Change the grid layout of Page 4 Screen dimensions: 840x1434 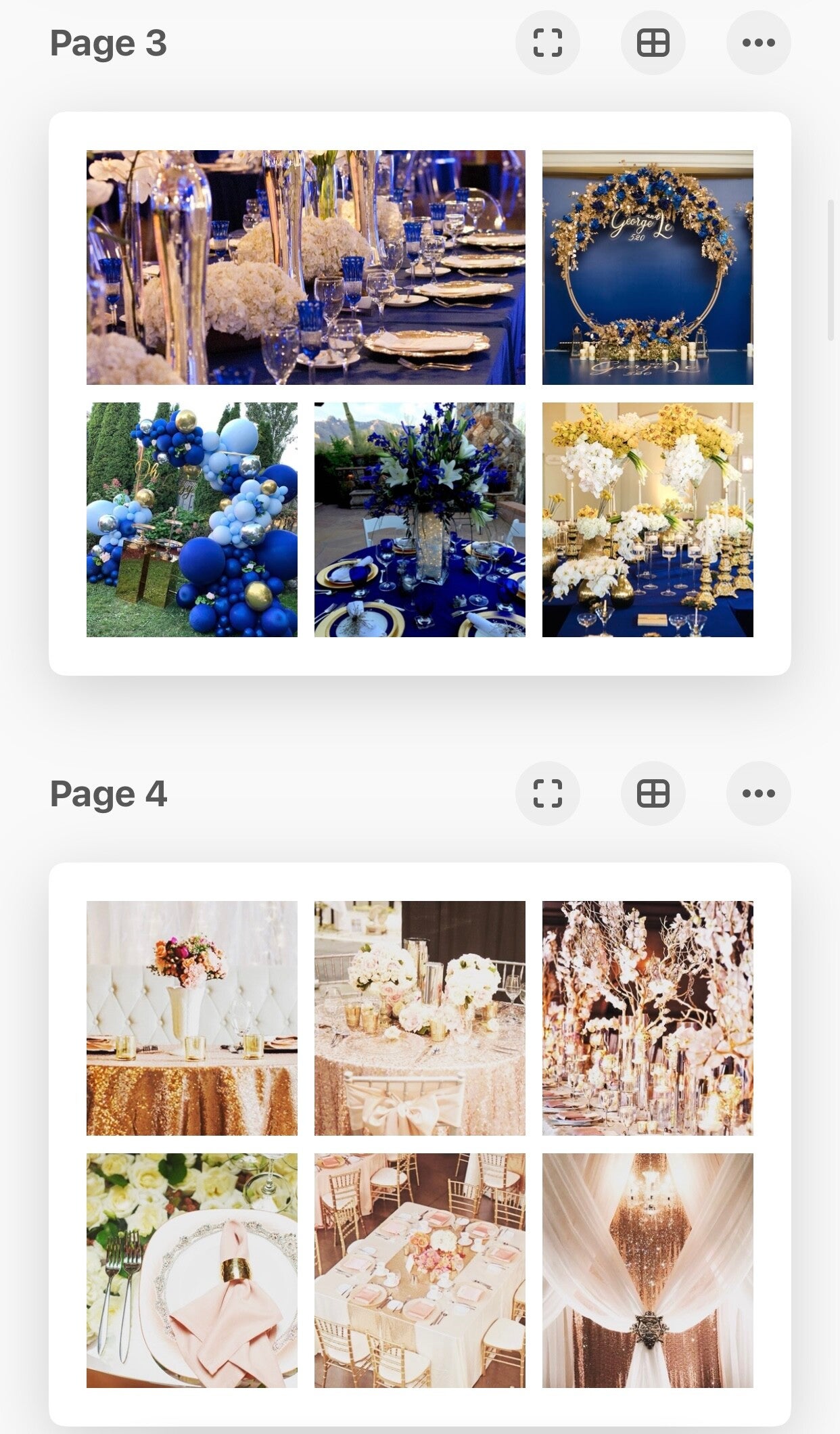click(x=653, y=793)
